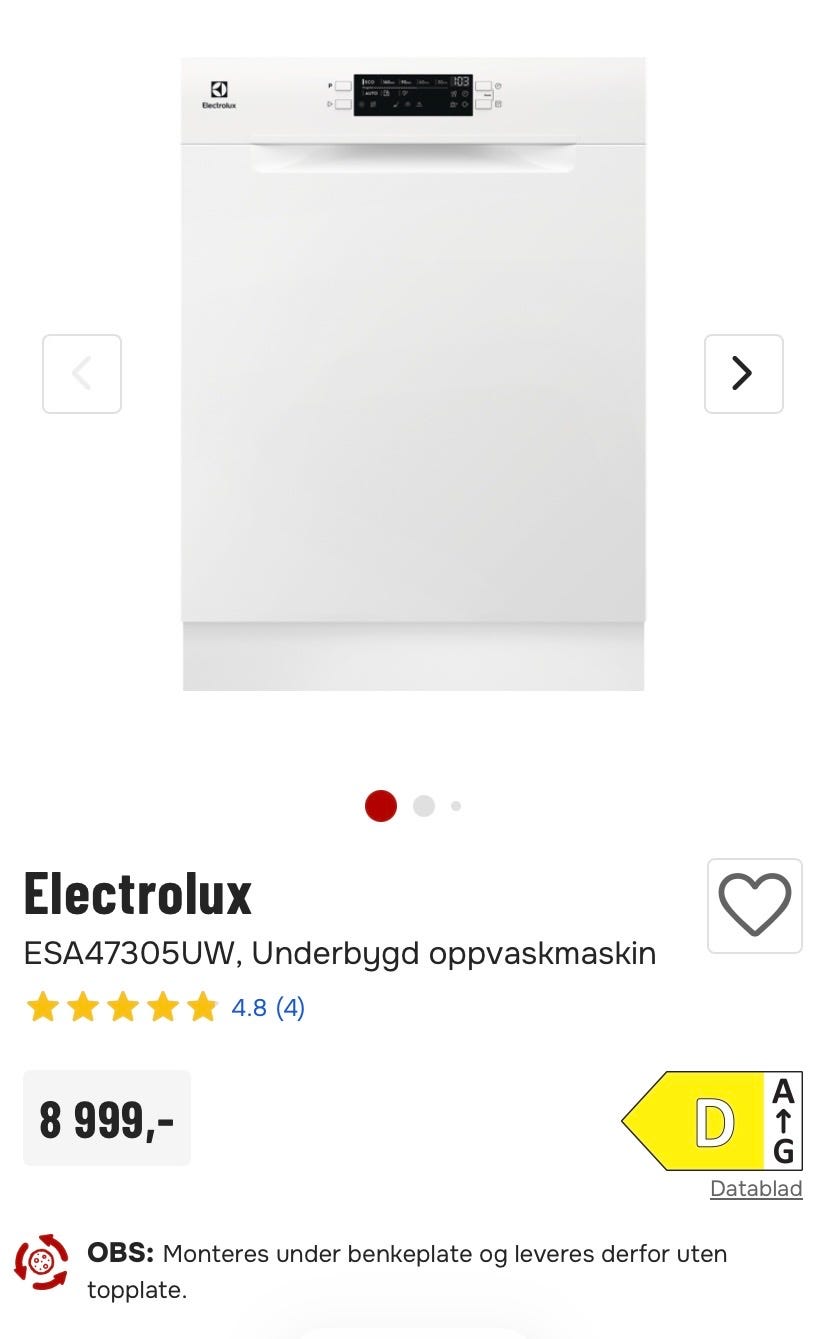Click the right chevron for next image
The image size is (825, 1339).
tap(743, 373)
